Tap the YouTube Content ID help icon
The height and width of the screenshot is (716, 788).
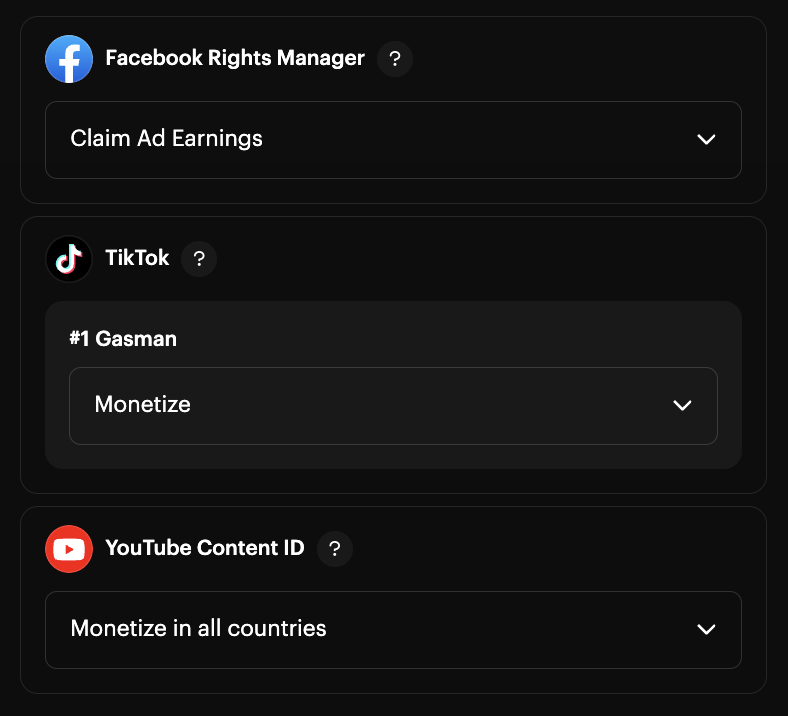[x=335, y=549]
